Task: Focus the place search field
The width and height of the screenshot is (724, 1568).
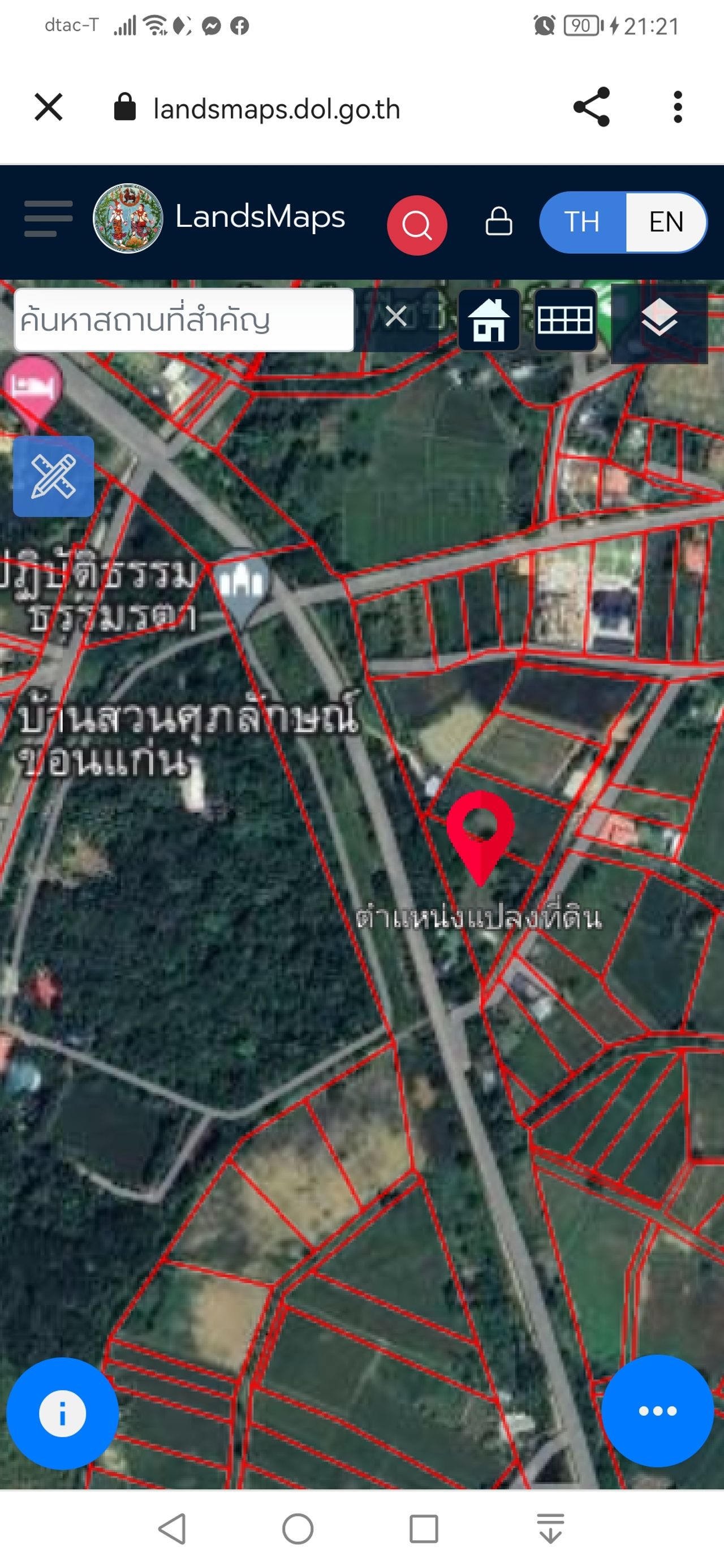Action: (x=183, y=320)
